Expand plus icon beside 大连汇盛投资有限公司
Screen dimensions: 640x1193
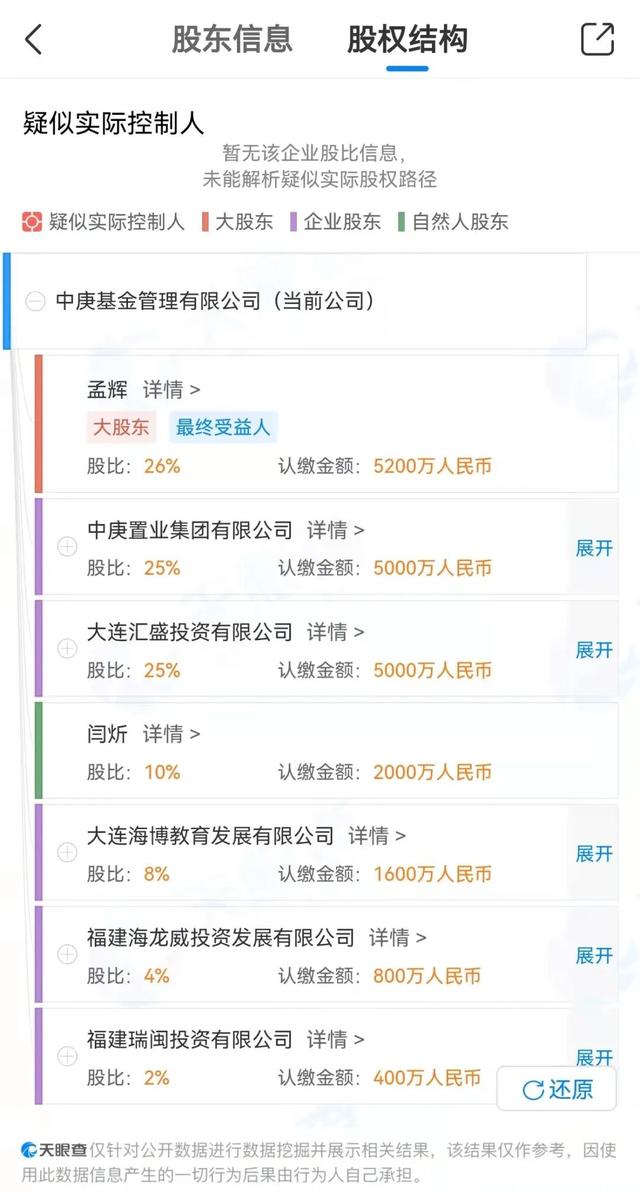click(68, 648)
